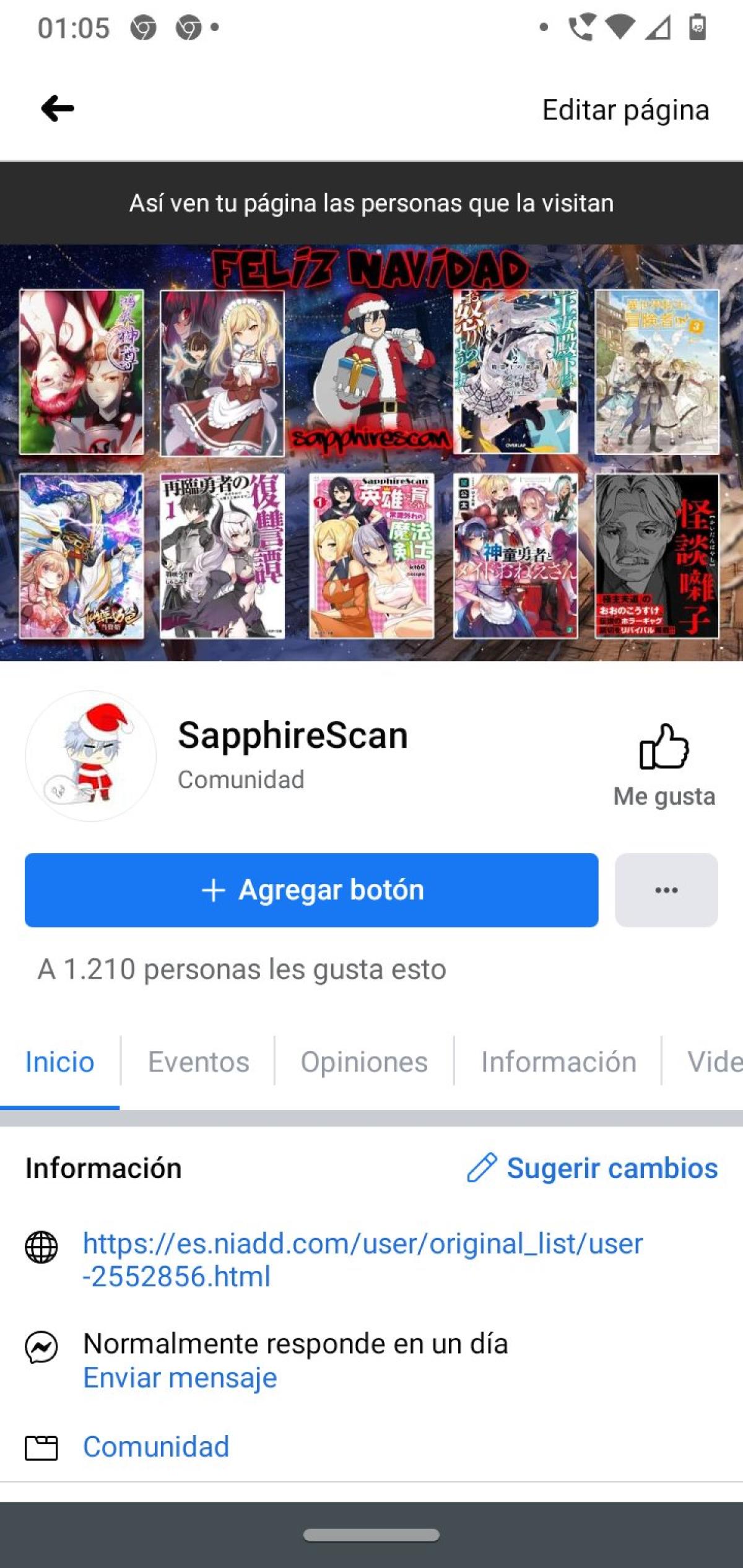The image size is (743, 1568).
Task: Tap Sugerir cambios
Action: [x=593, y=1168]
